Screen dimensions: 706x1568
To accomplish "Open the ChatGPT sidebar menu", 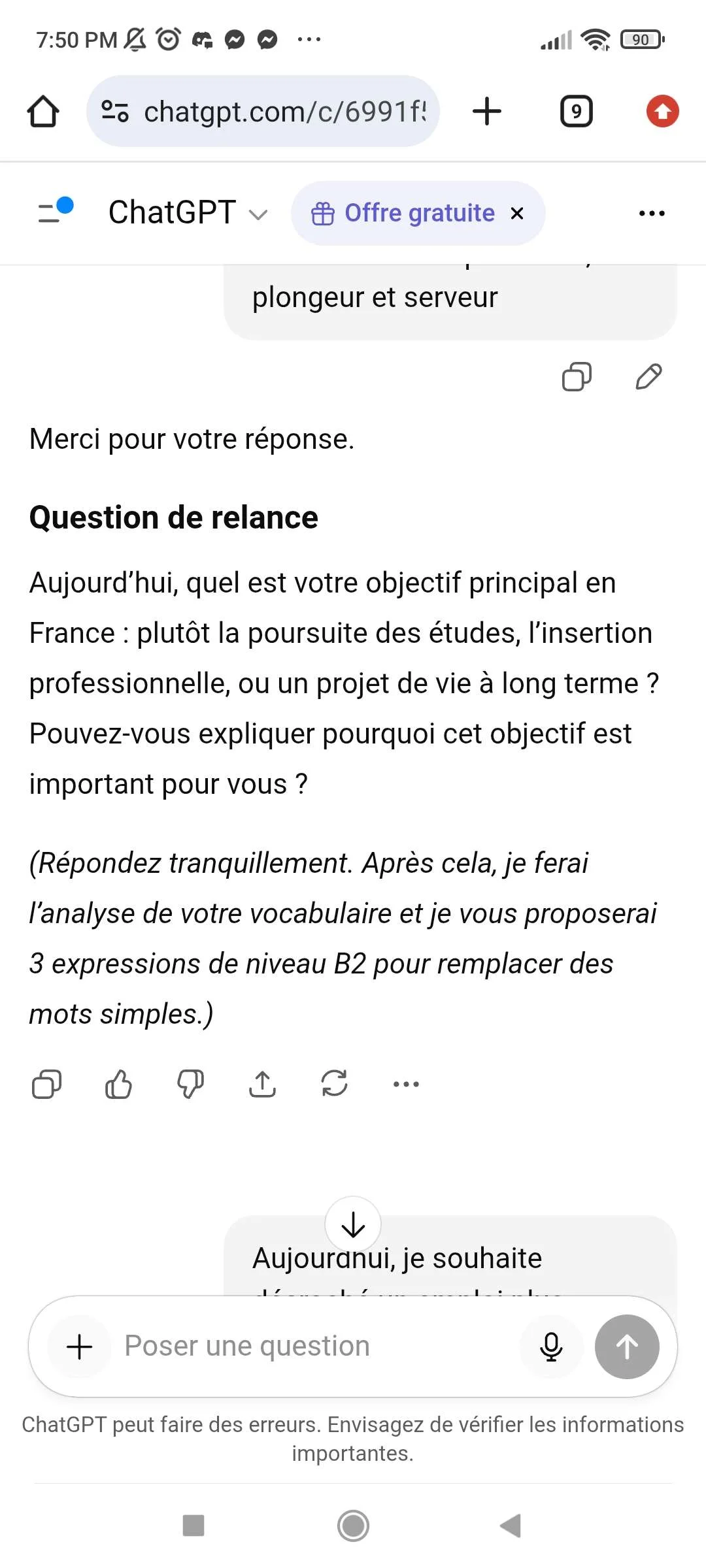I will click(x=55, y=212).
